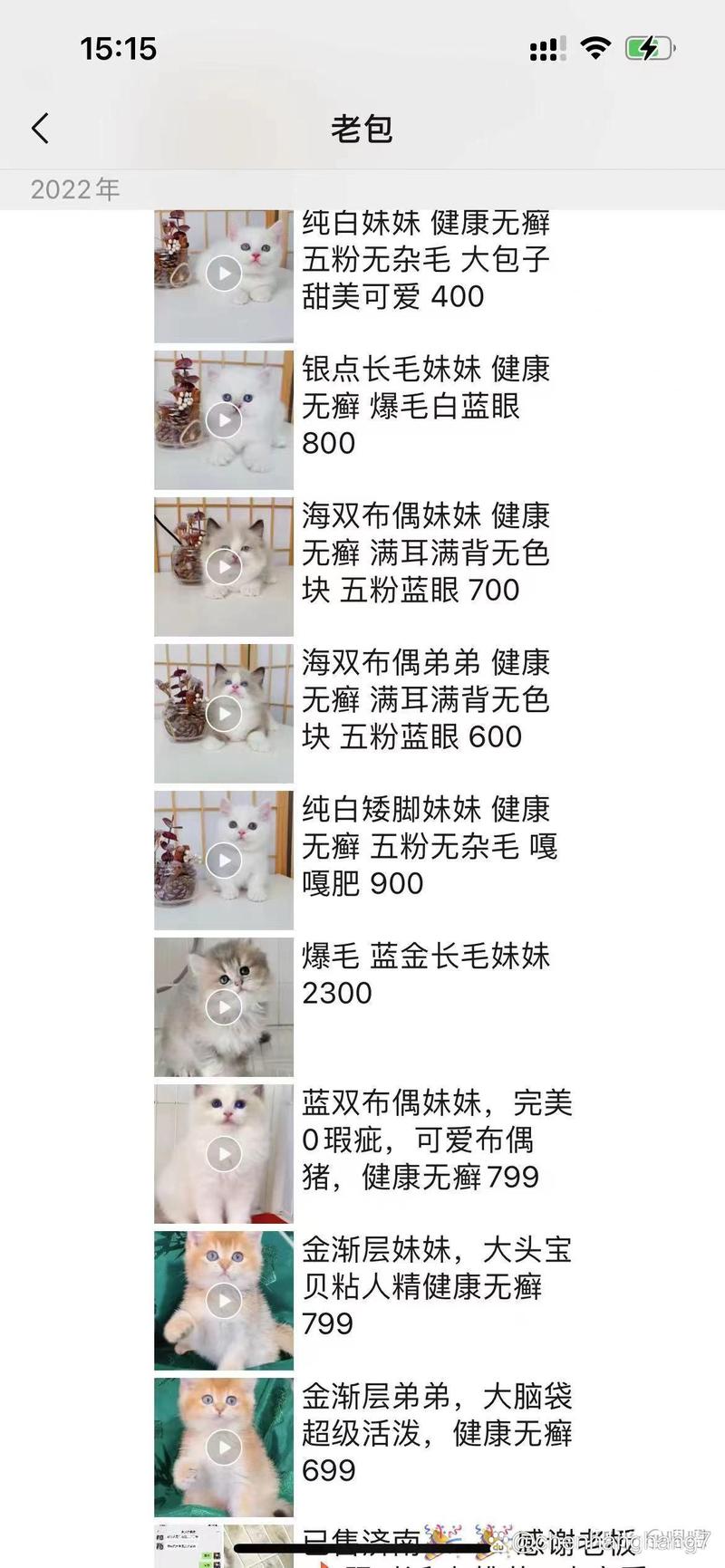Tap the 海双布偶妹妹 listing description text
The width and height of the screenshot is (725, 1568).
click(426, 553)
